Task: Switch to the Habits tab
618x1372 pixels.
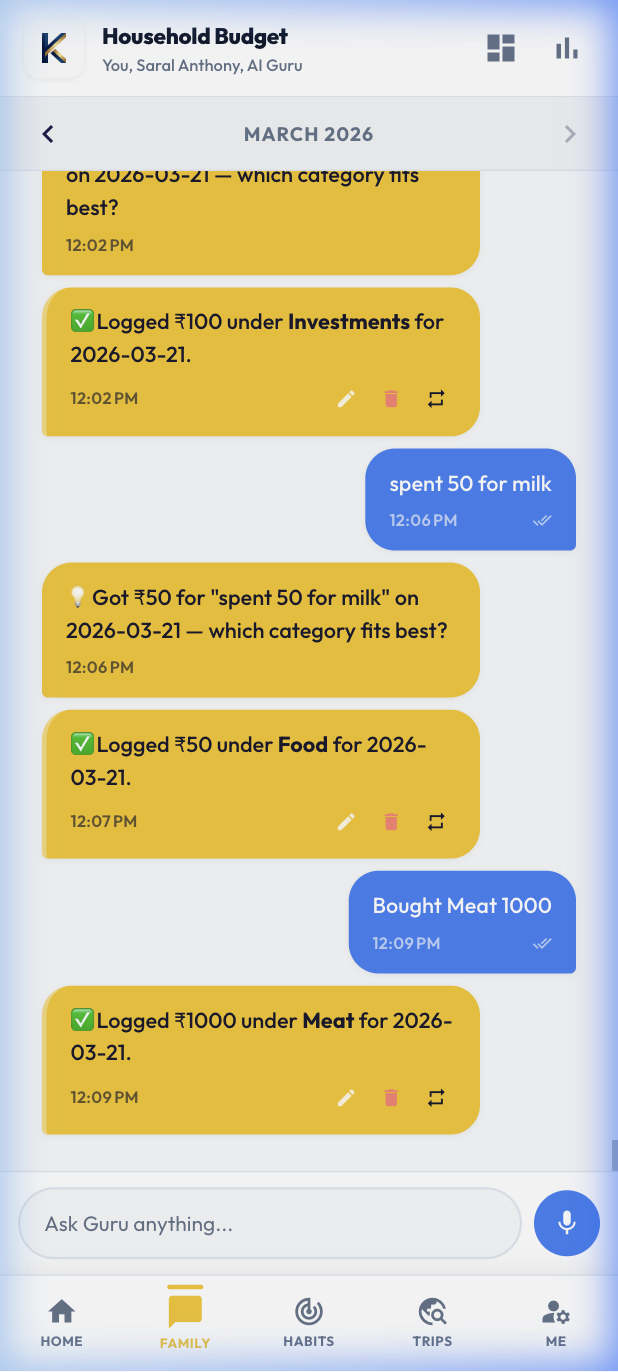Action: pos(308,1322)
